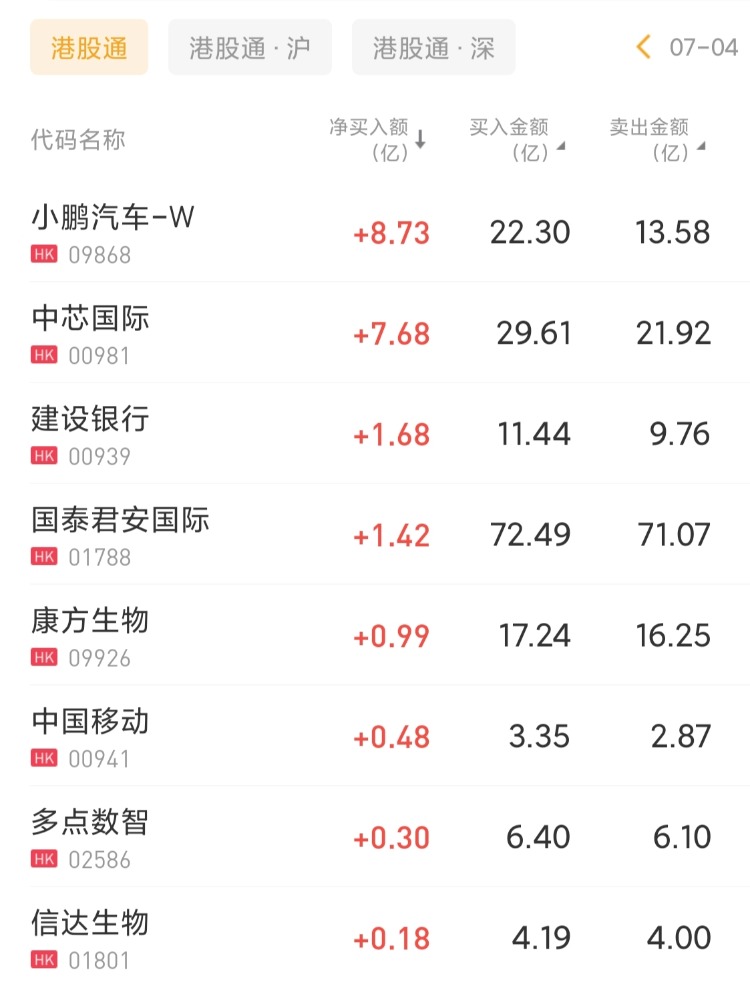
Task: Sort by 卖出金额 column
Action: [656, 139]
